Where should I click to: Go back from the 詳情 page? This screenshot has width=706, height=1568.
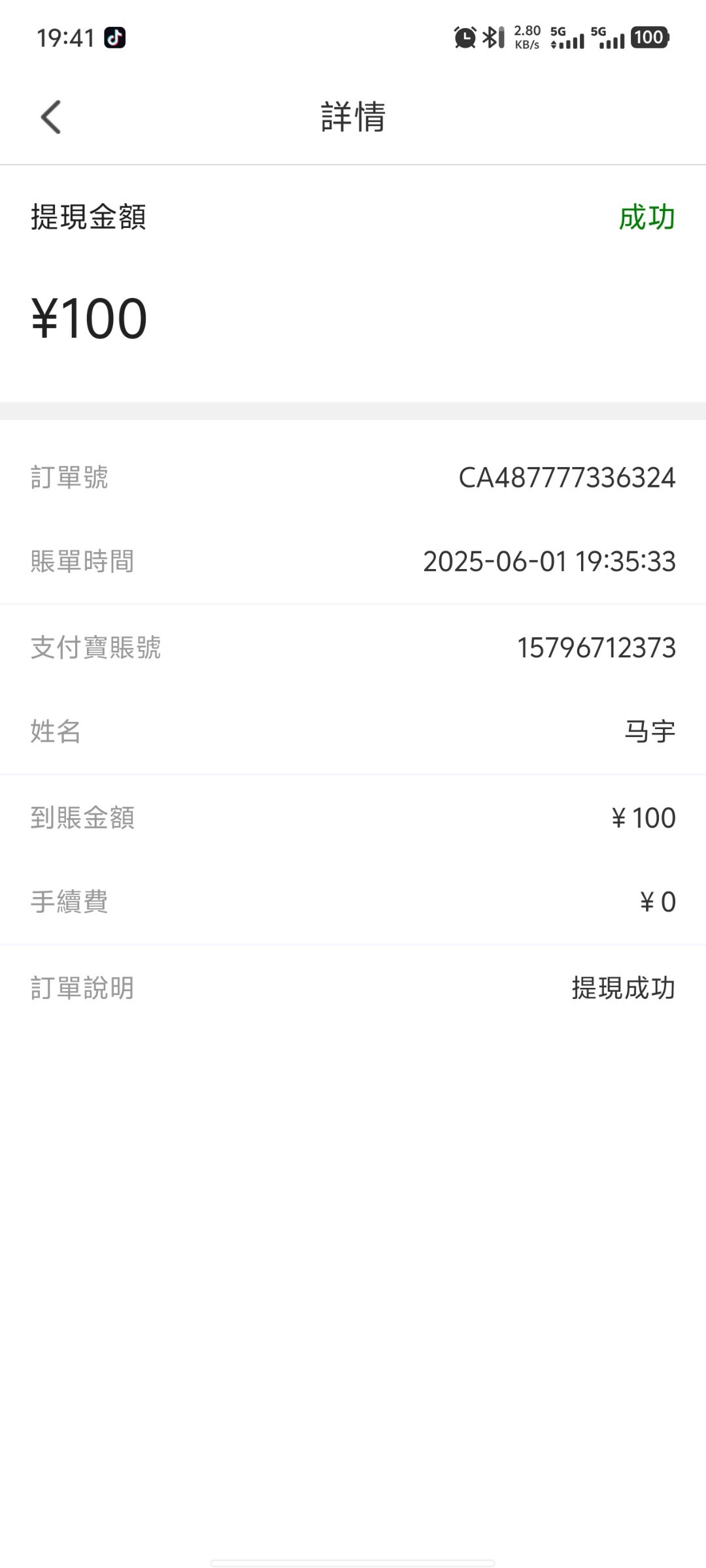click(x=51, y=117)
